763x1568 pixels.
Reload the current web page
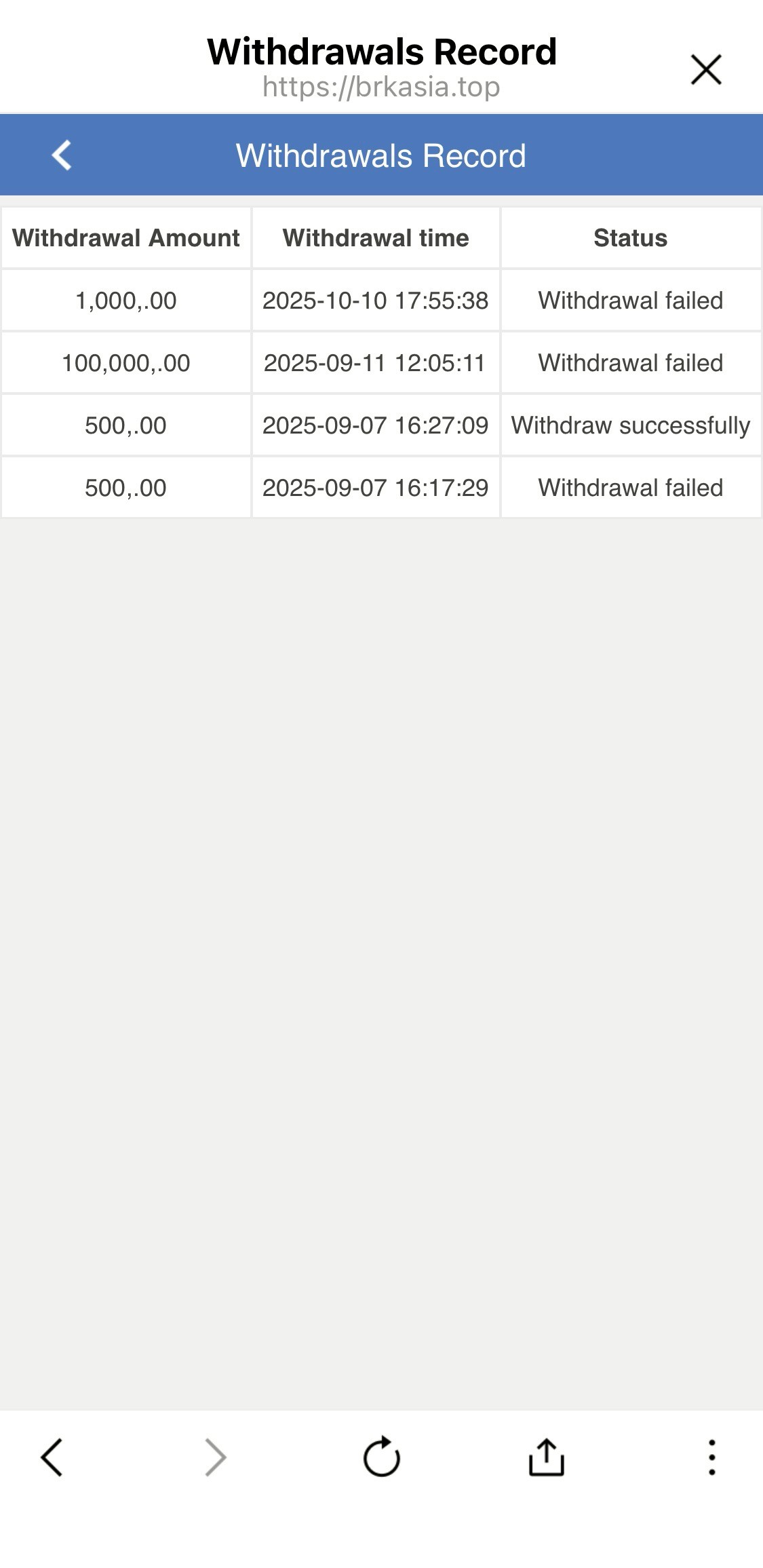coord(381,1457)
